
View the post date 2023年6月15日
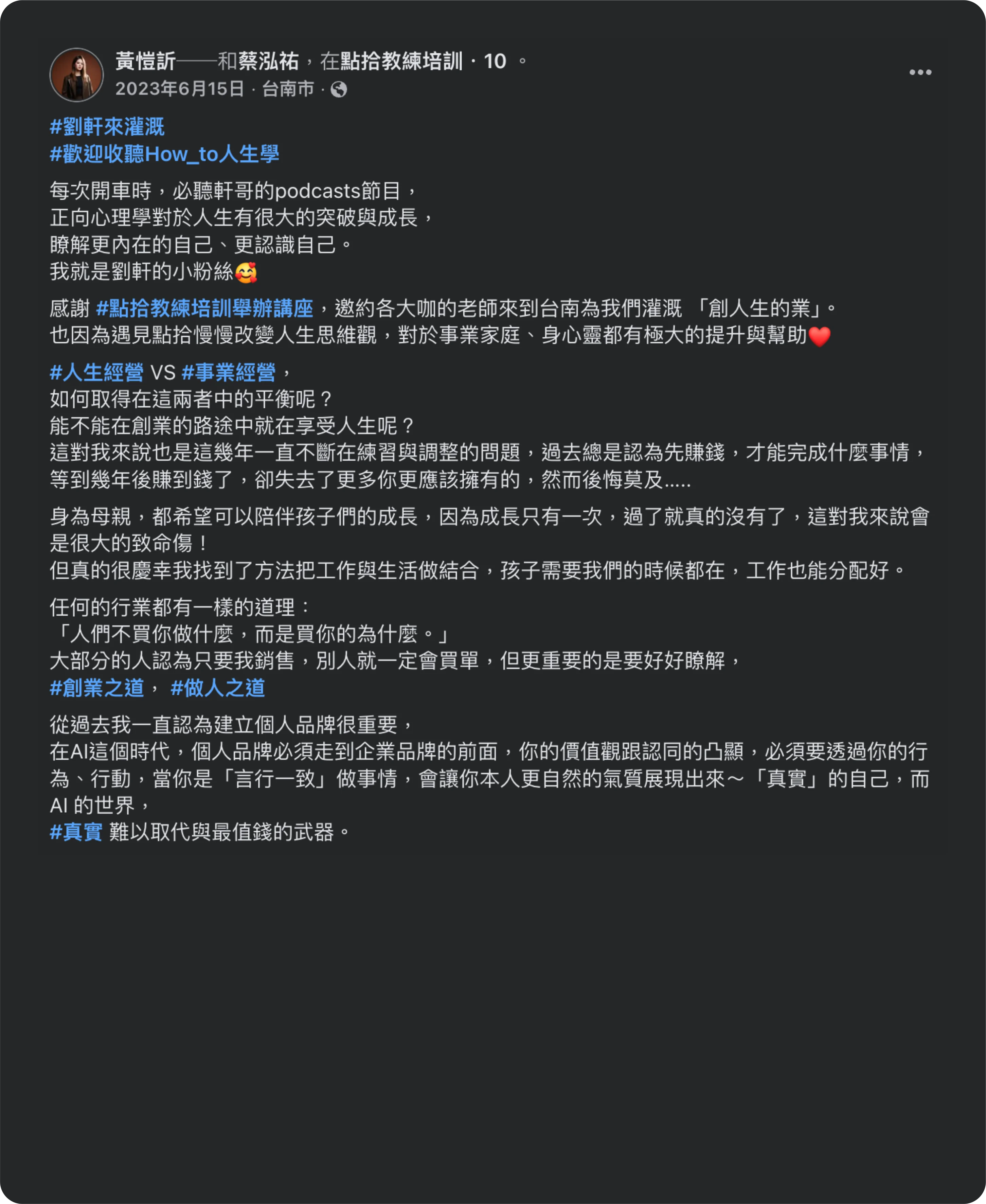tap(180, 89)
